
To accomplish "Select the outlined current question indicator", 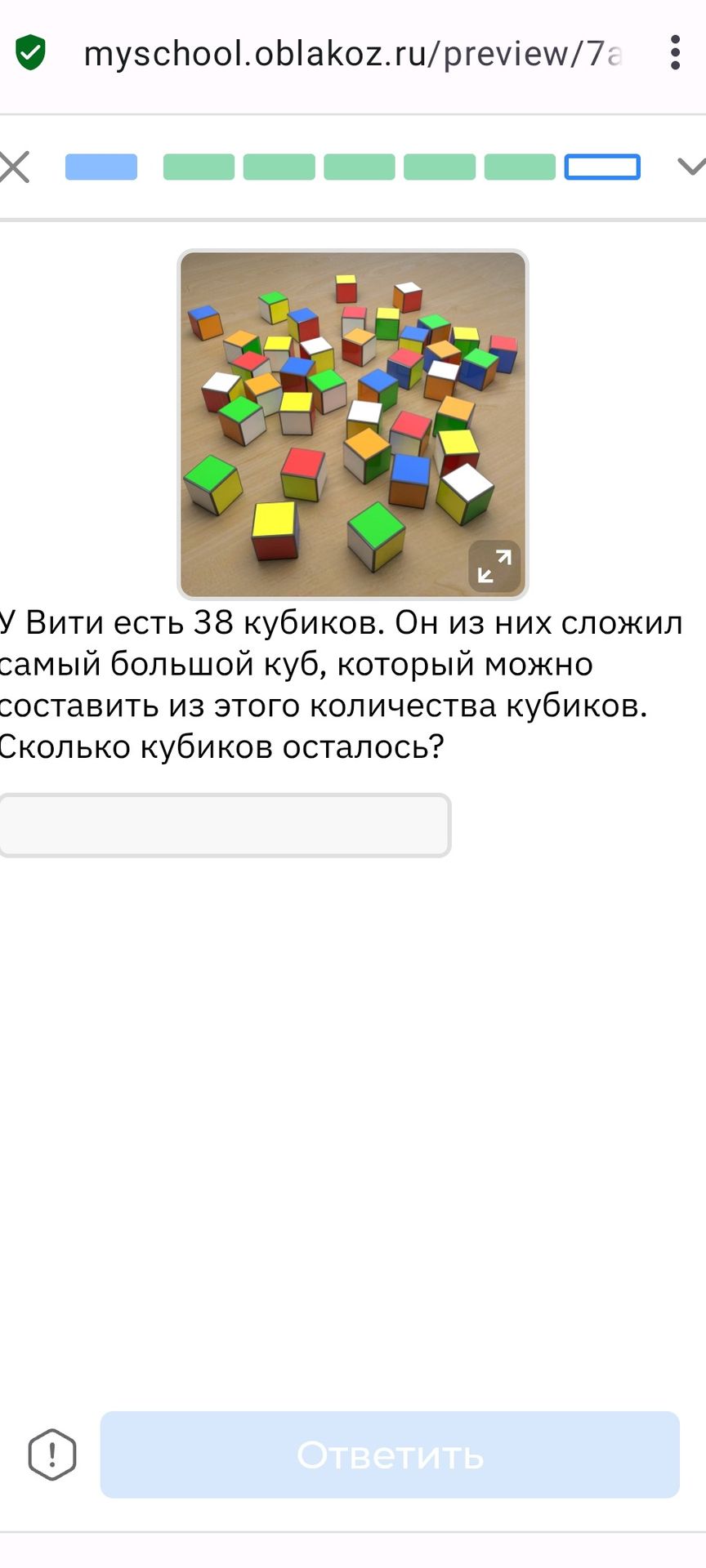I will 603,167.
